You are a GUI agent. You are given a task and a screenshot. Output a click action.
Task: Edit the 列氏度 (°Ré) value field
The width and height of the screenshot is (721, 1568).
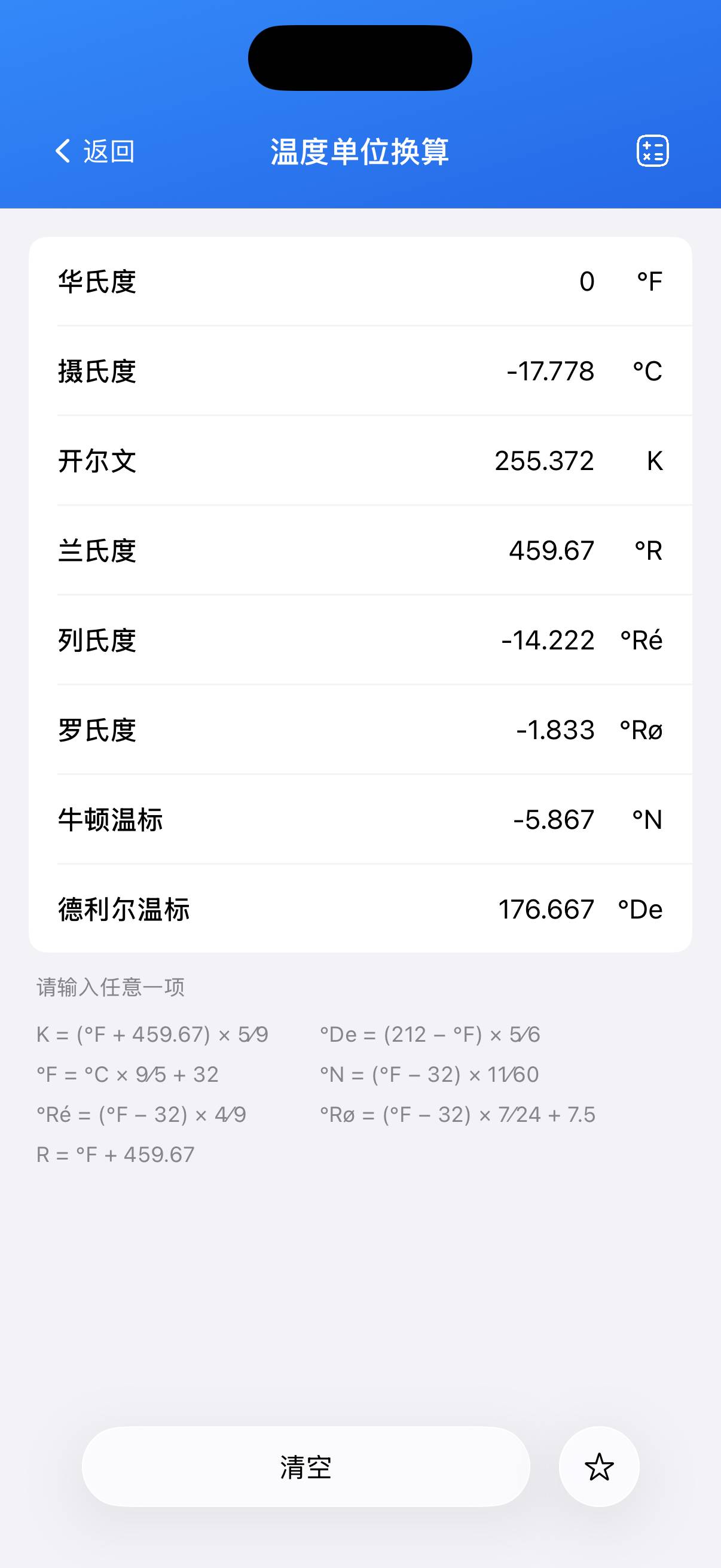tap(548, 640)
